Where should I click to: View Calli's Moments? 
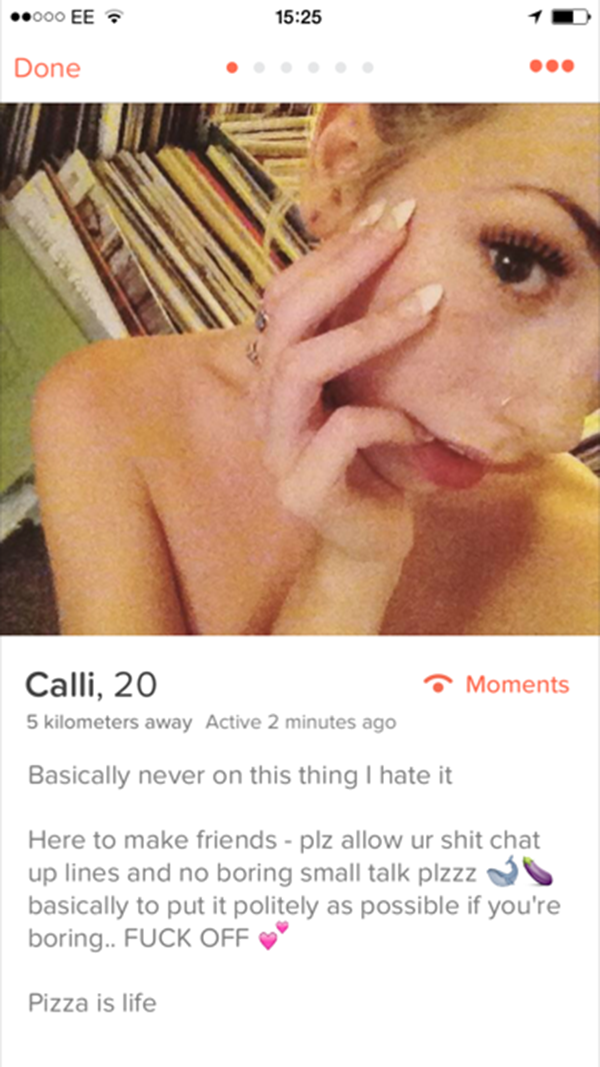coord(501,685)
